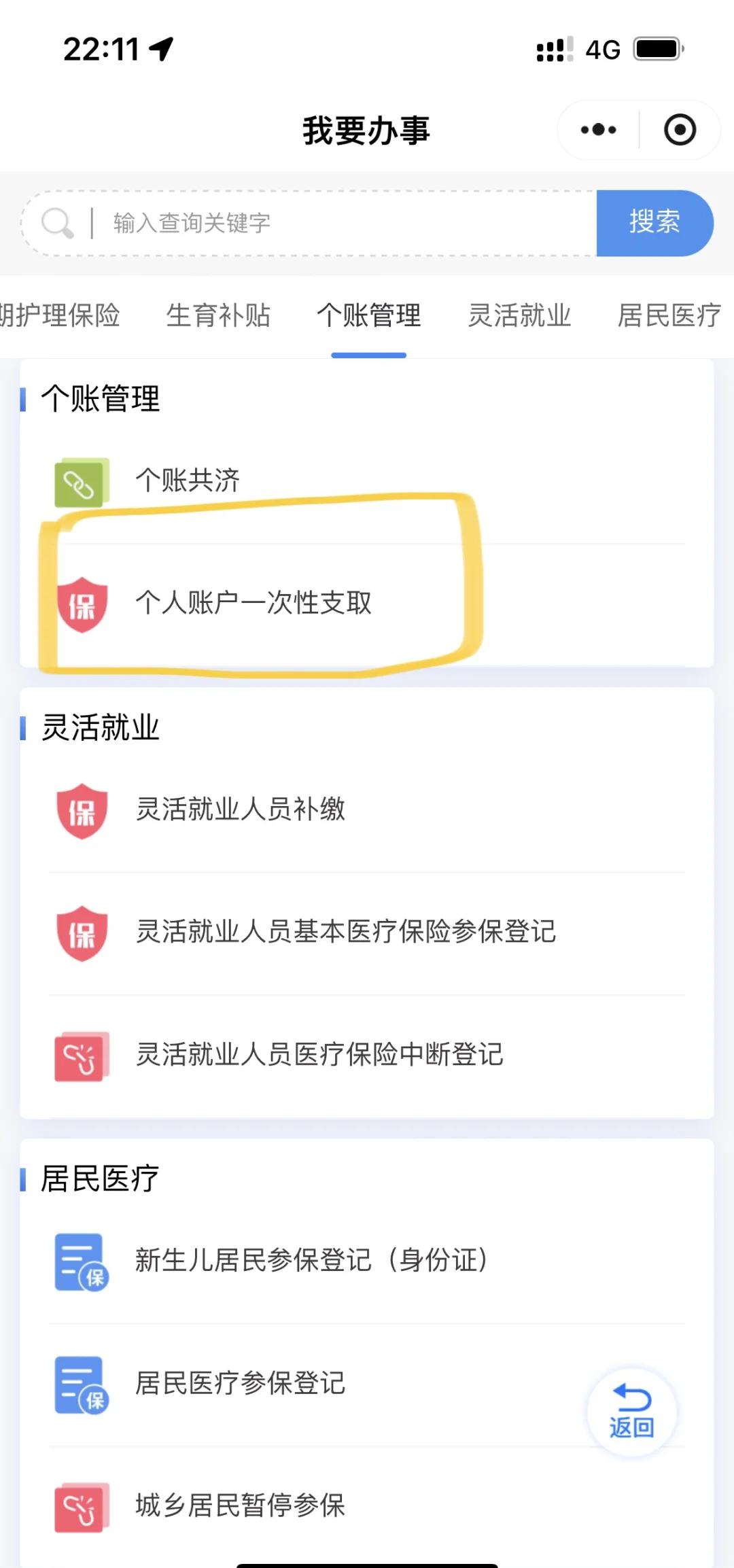Click the shield icon next to 灵活就业人员基本医疗保险参保登记
Viewport: 734px width, 1568px height.
click(82, 934)
